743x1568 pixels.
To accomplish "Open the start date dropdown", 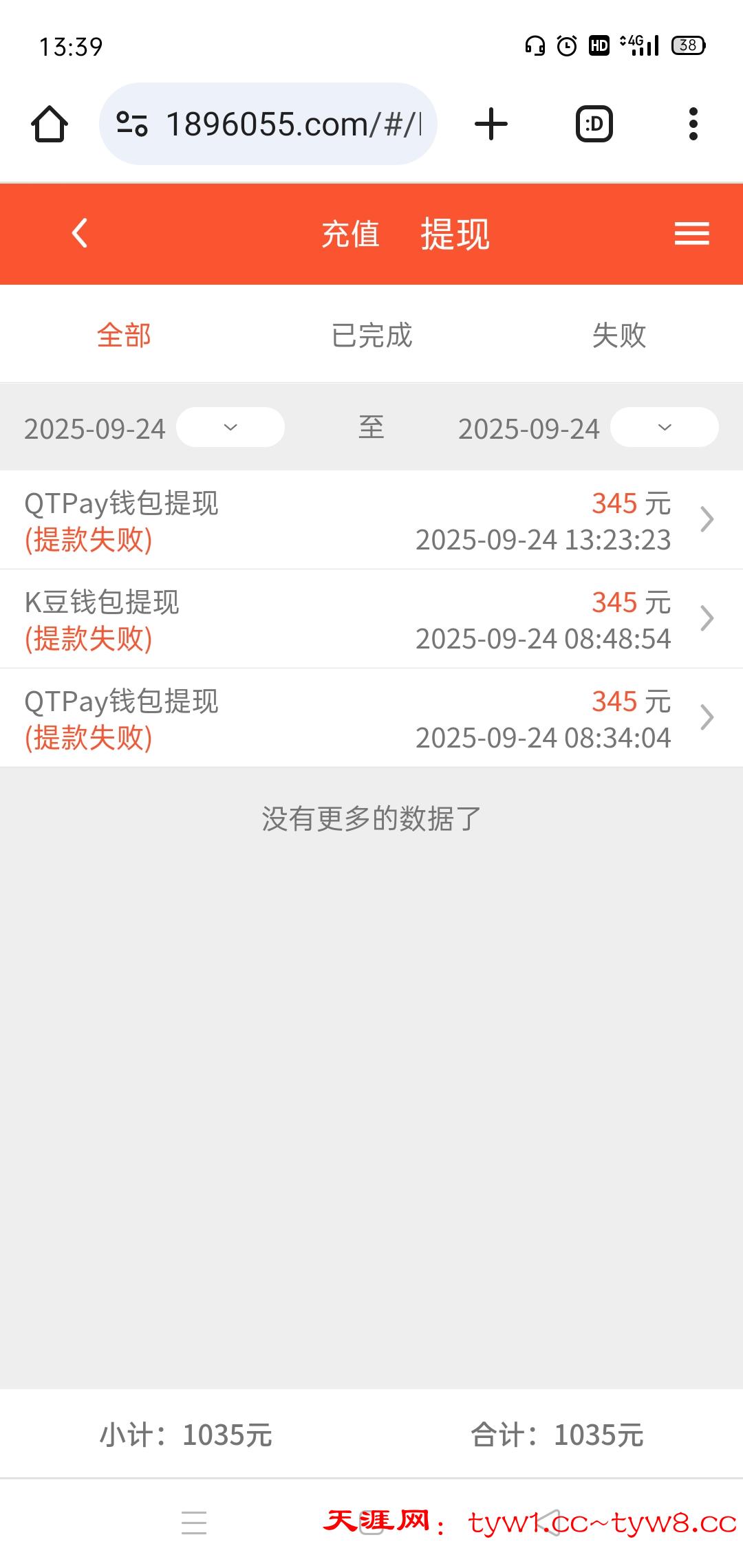I will 230,427.
